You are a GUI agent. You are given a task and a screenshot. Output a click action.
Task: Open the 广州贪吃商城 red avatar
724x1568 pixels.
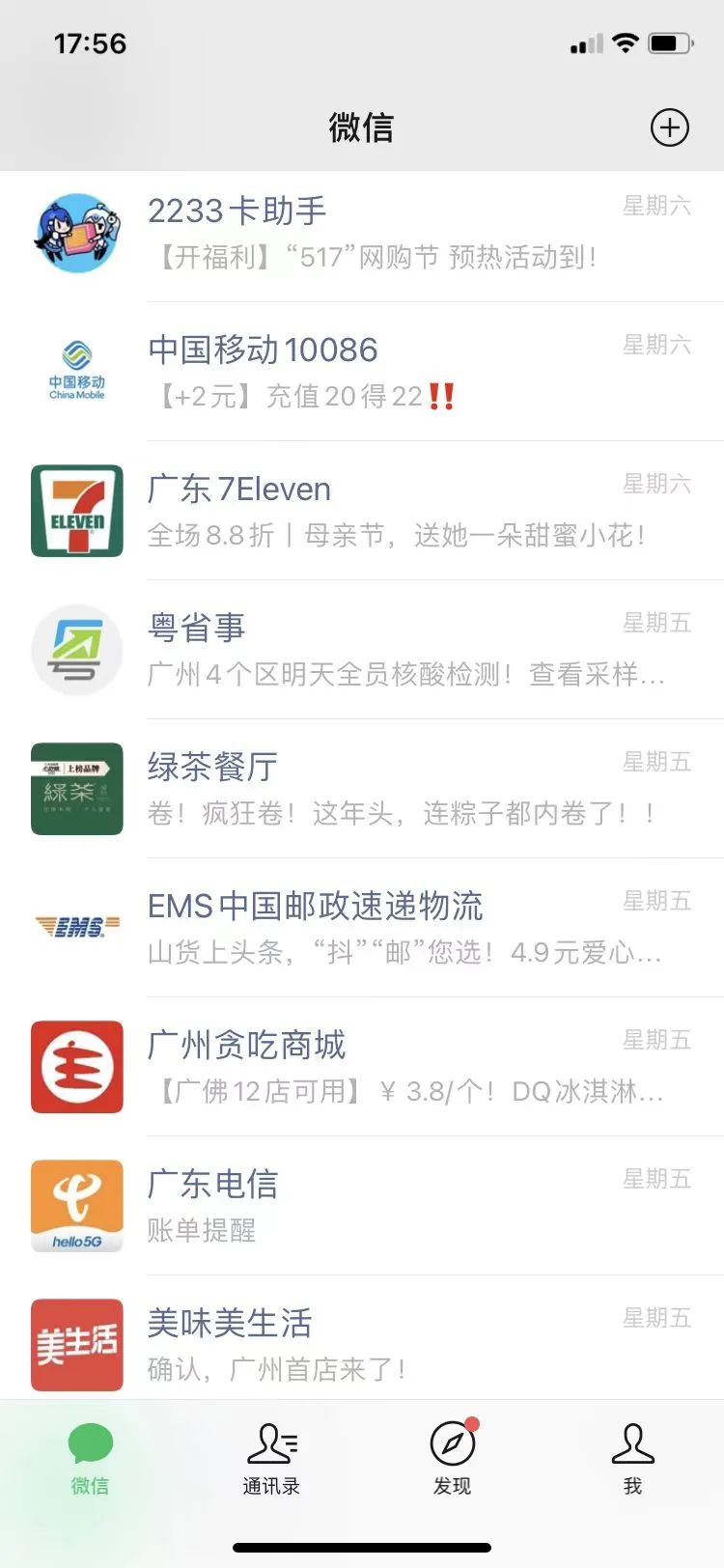pyautogui.click(x=77, y=1067)
